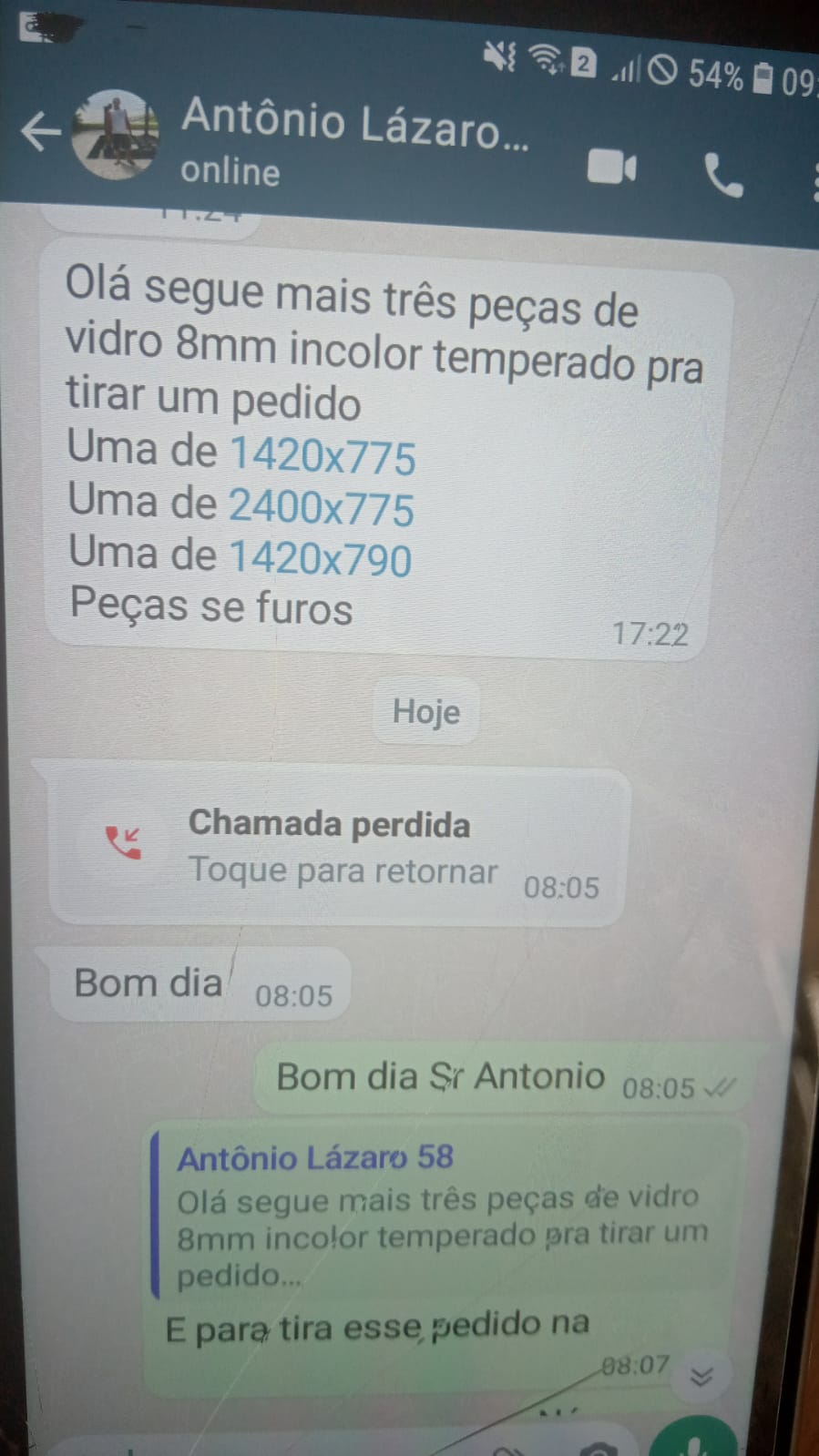Return the missed call from 08:05
This screenshot has width=819, height=1456.
(338, 848)
